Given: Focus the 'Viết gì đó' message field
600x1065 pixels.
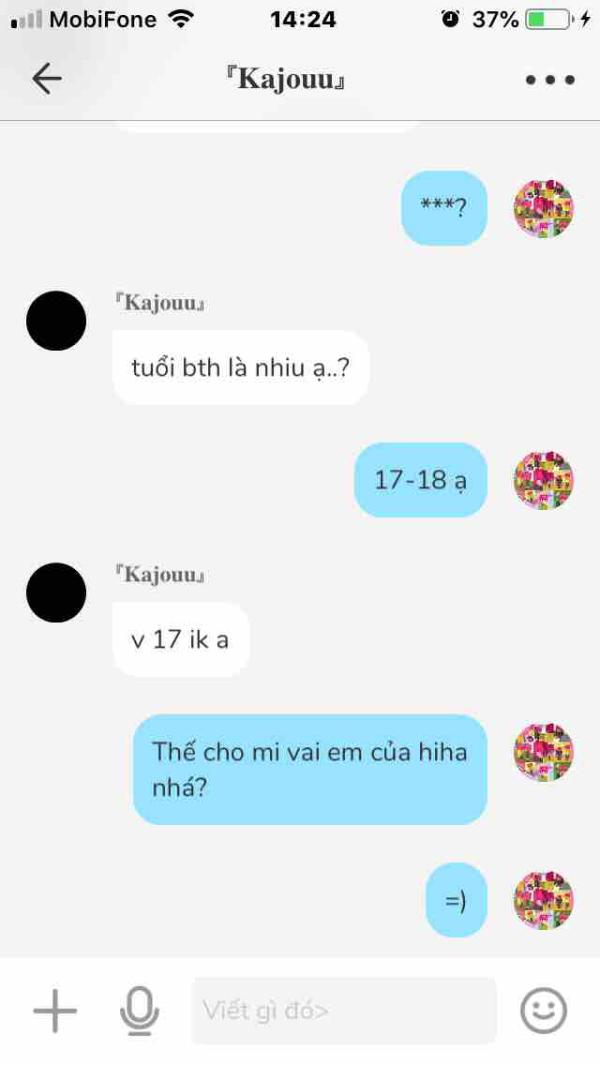Looking at the screenshot, I should tap(344, 1011).
